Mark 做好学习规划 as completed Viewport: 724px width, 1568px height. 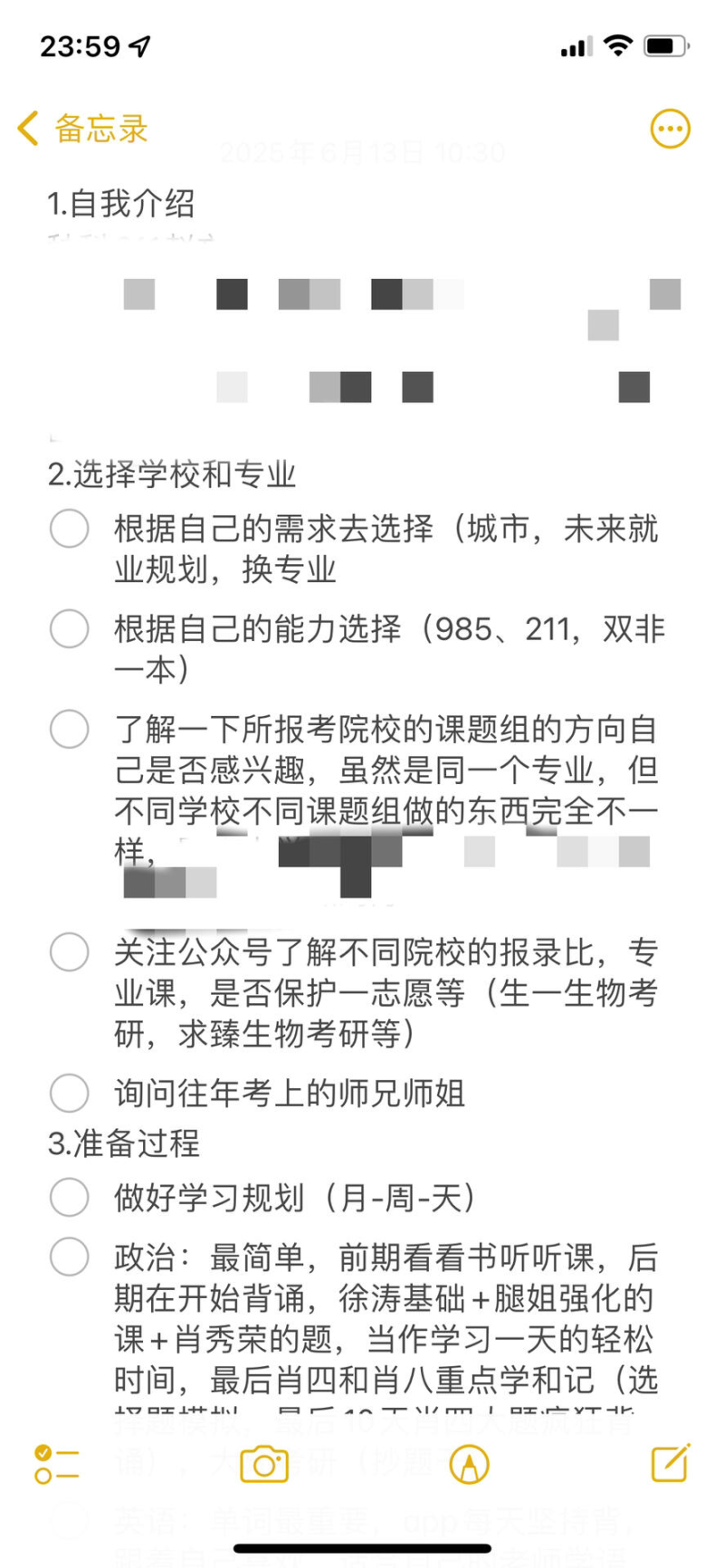pos(69,1197)
